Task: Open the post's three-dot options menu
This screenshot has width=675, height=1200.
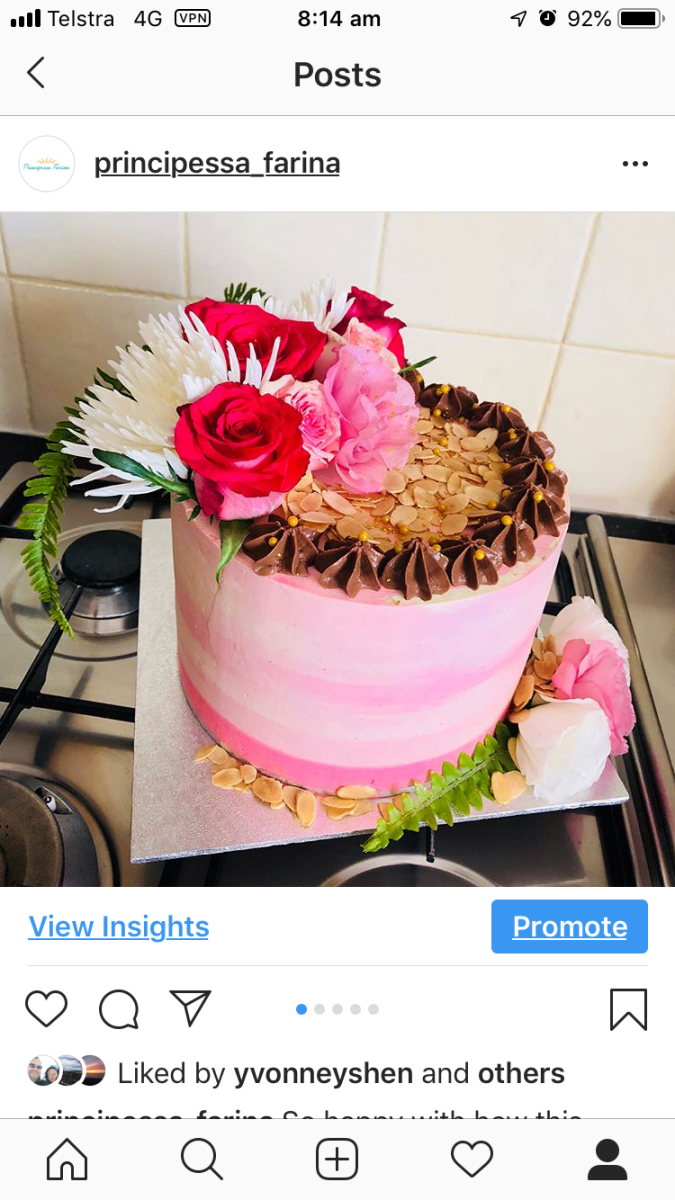Action: [x=635, y=164]
